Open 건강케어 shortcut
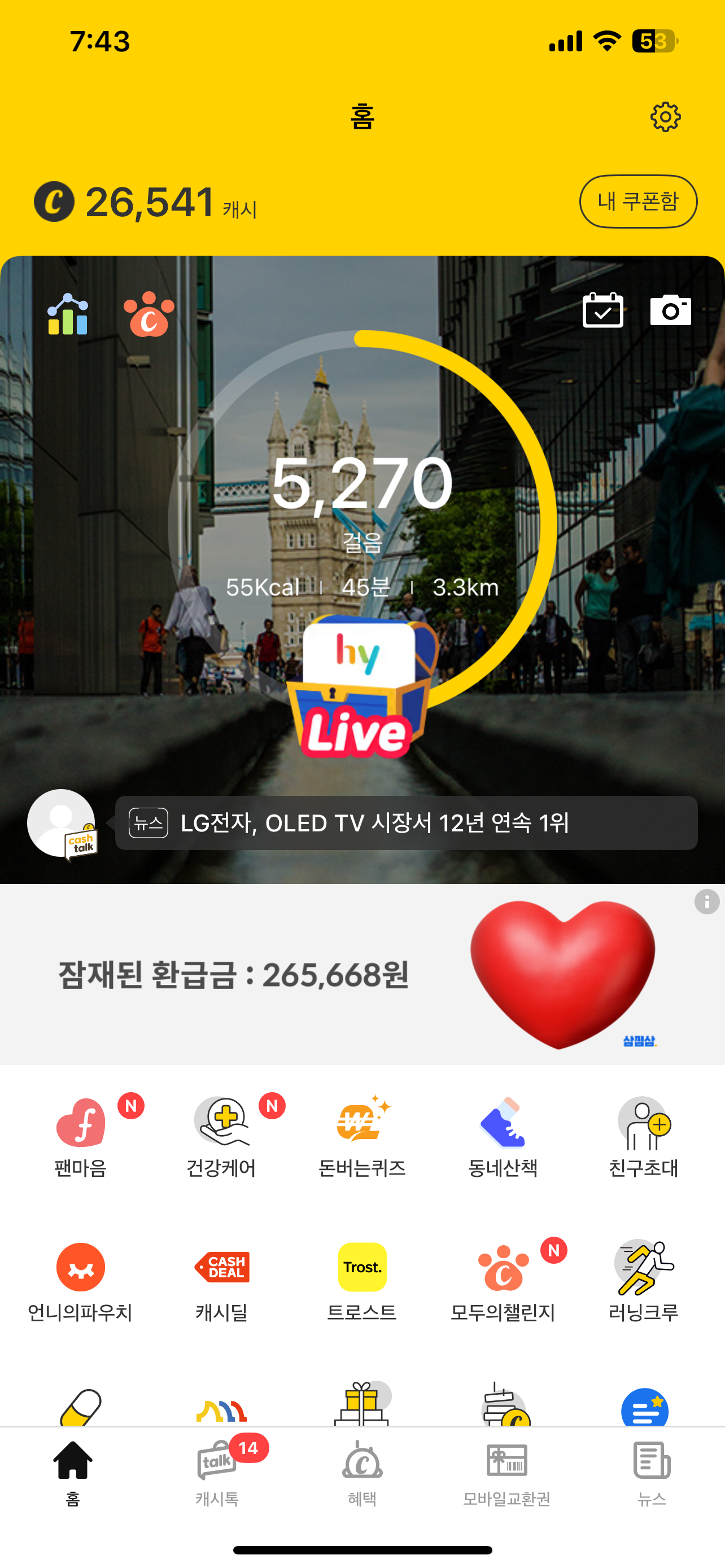Image resolution: width=725 pixels, height=1568 pixels. click(x=221, y=1136)
